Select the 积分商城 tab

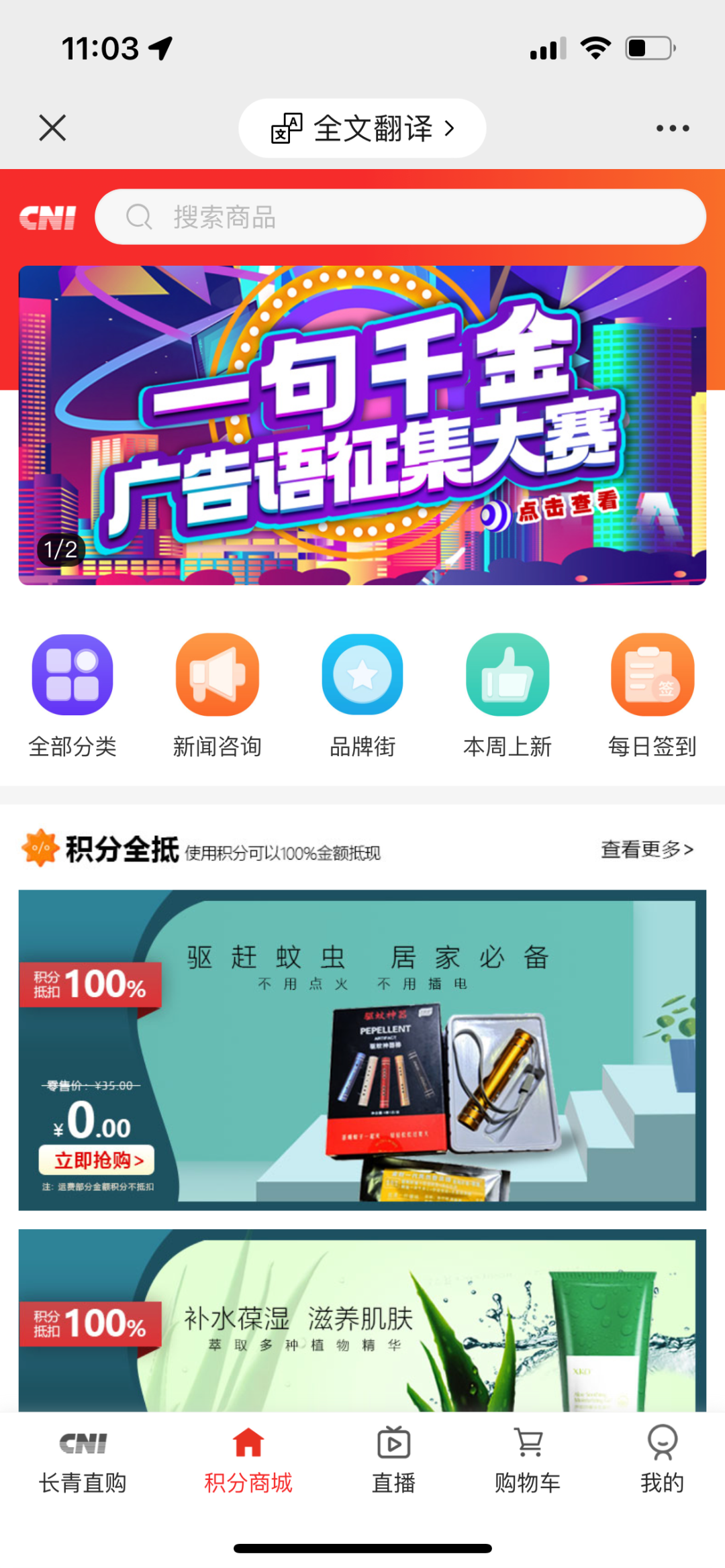click(x=248, y=1460)
